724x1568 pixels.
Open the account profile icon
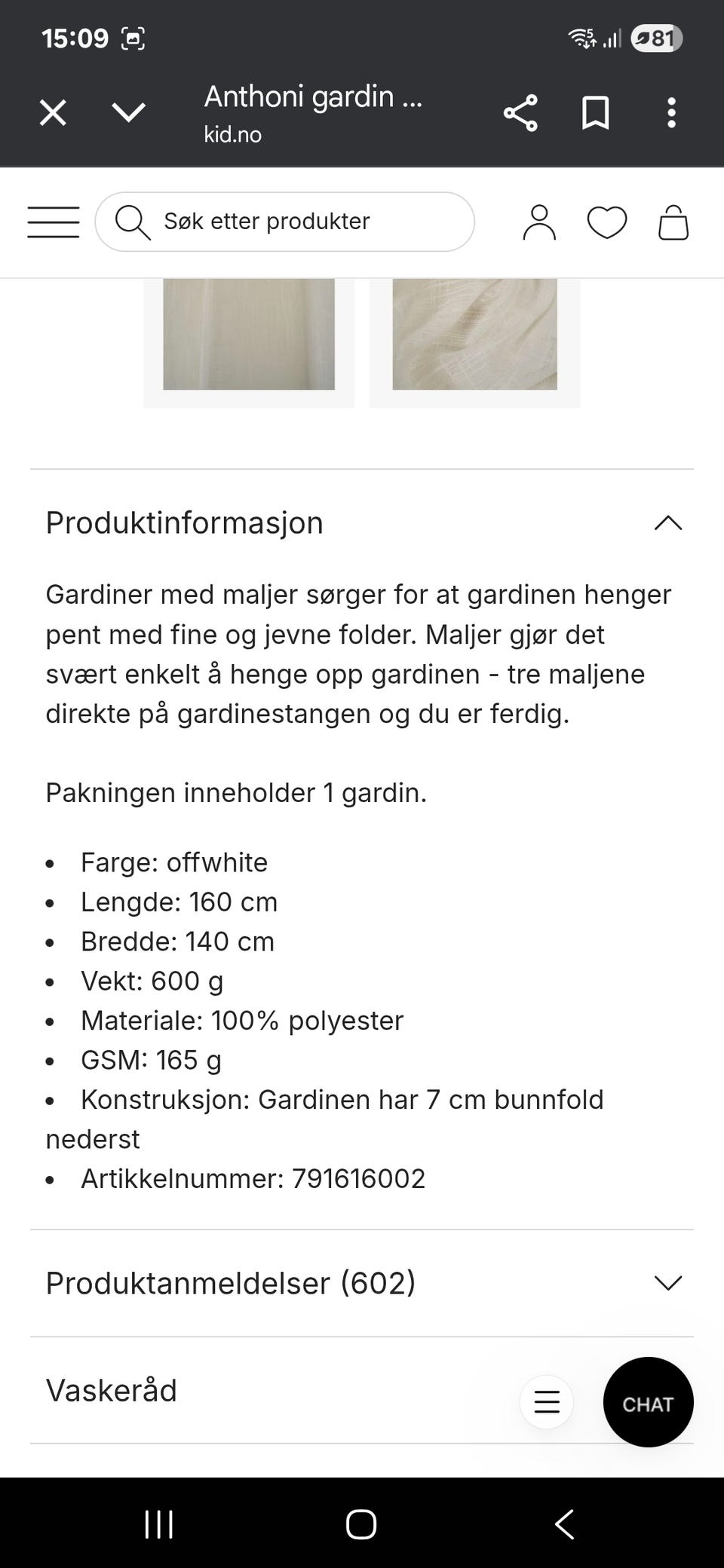(538, 222)
